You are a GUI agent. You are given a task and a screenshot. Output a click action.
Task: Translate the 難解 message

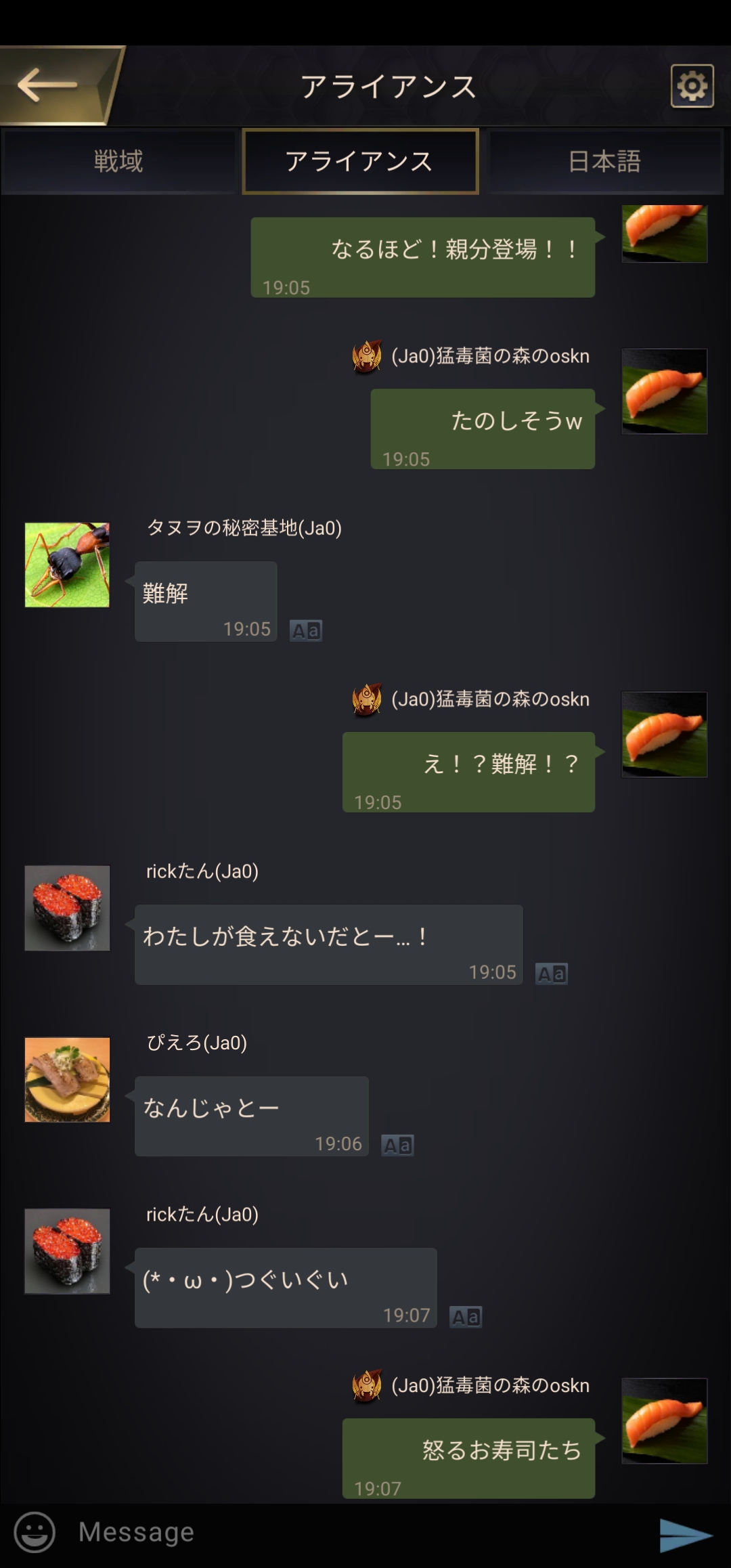pos(306,630)
